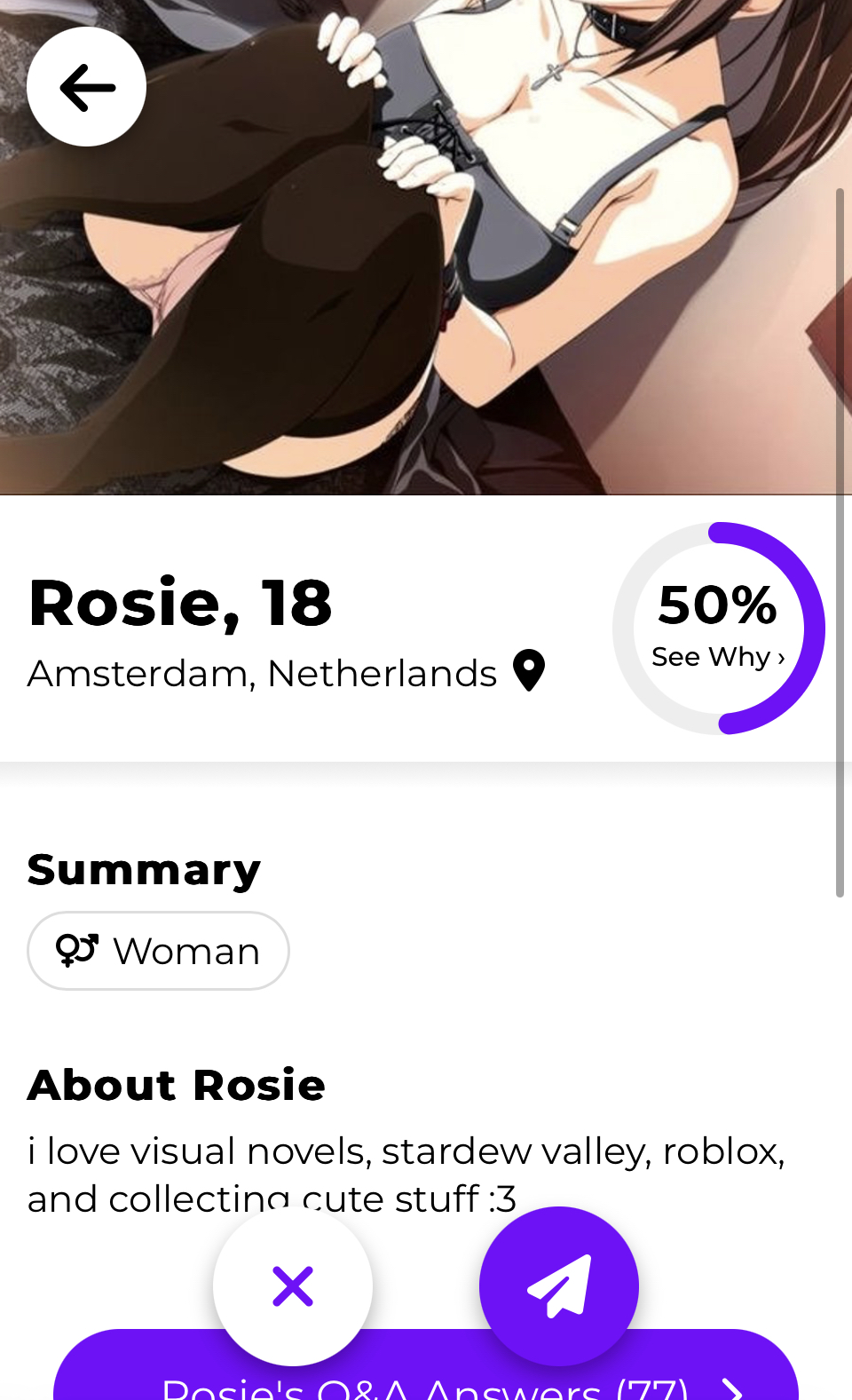Open the 50% See Why match details

718,629
